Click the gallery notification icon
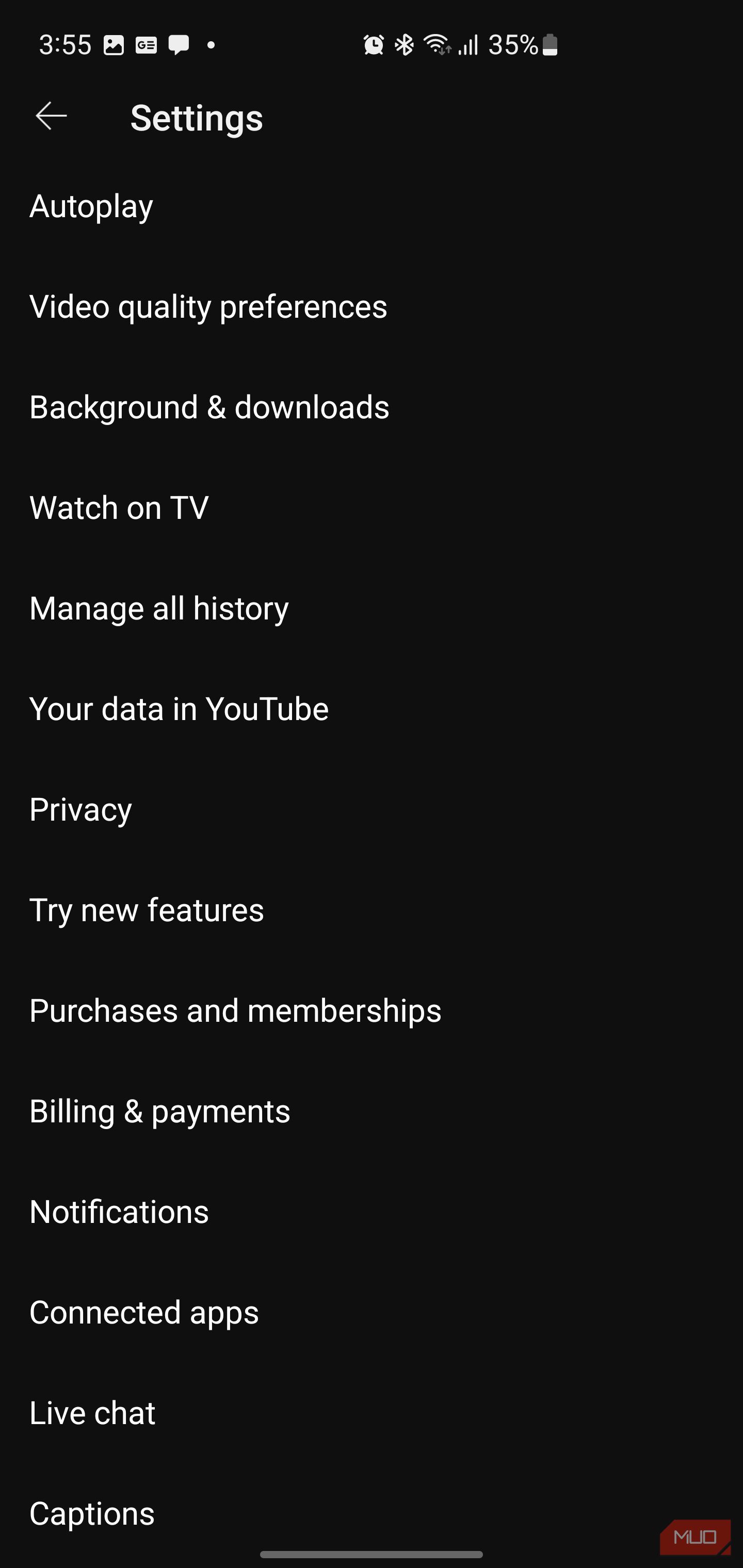Screen dimensions: 743x1568 pos(114,44)
